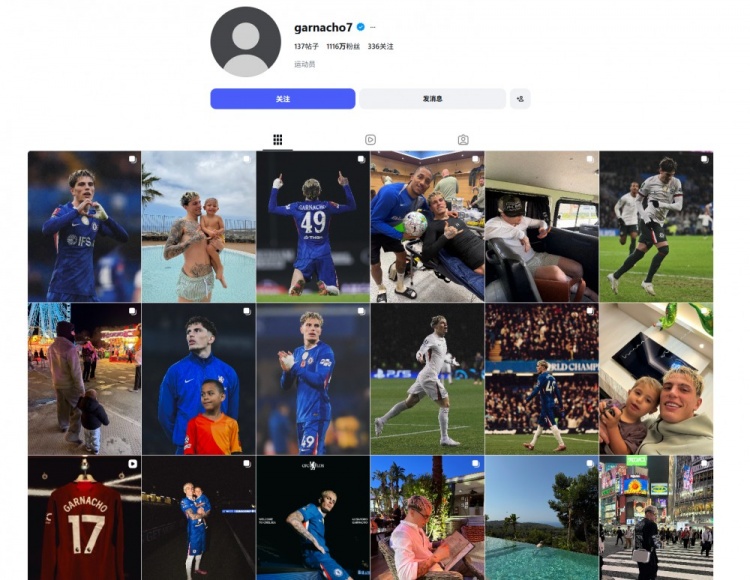Tap the 发消息 message button
Image resolution: width=750 pixels, height=580 pixels.
click(x=432, y=99)
